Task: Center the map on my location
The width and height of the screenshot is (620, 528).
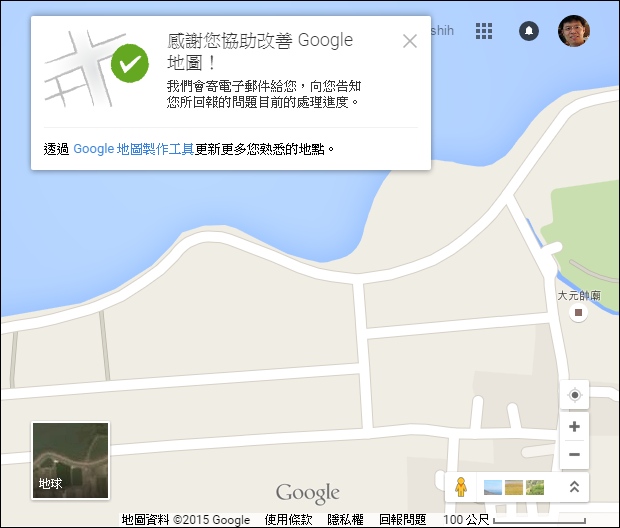Action: tap(574, 395)
